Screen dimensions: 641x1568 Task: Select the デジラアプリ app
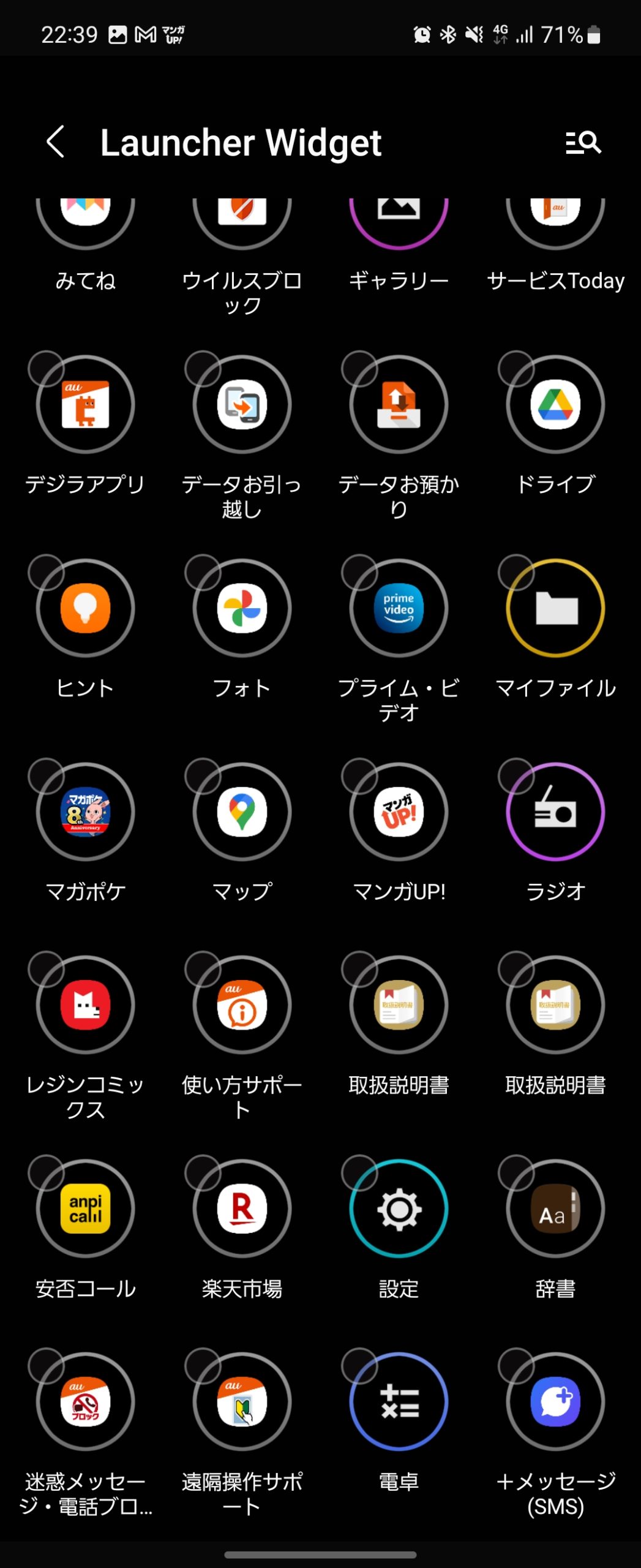coord(85,405)
